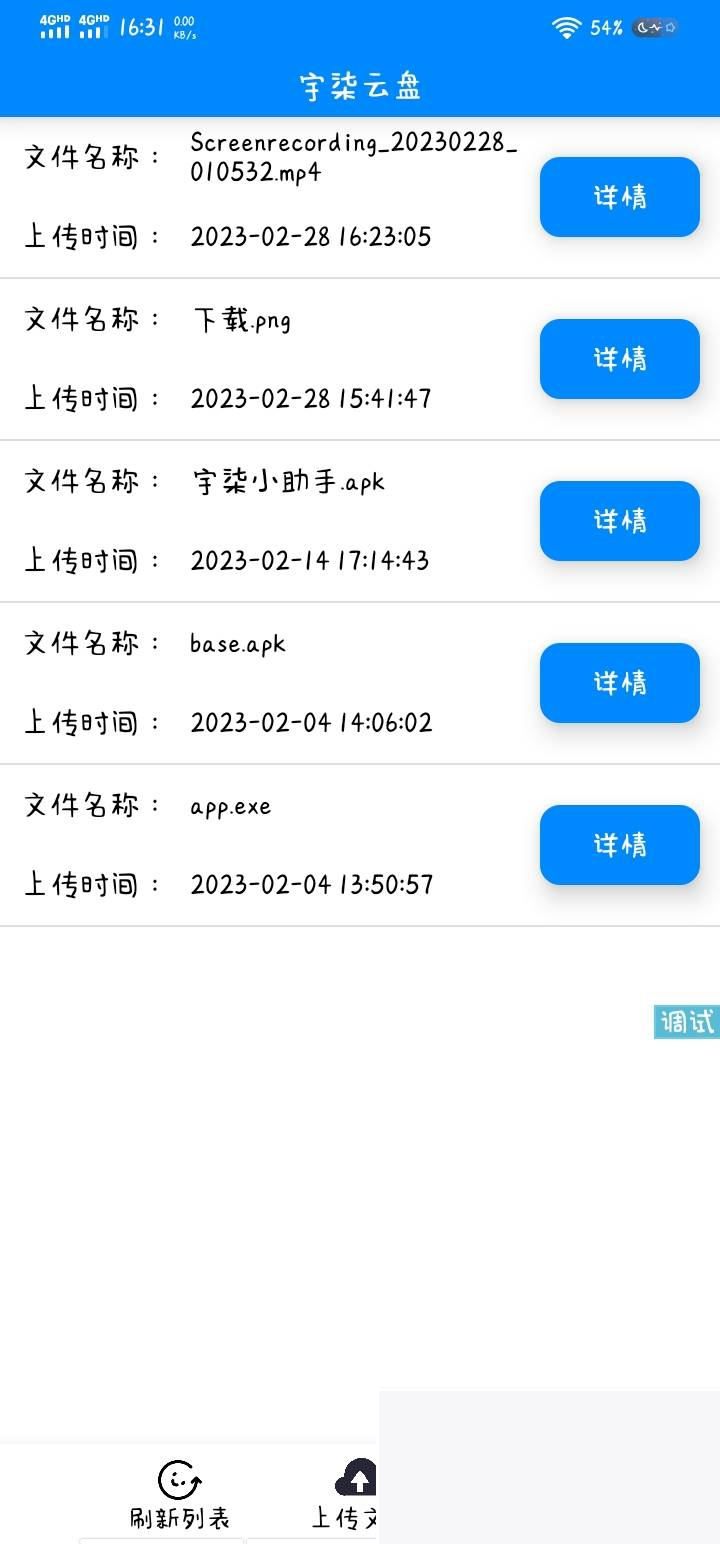View details of 宇柒小助手.apk

[x=619, y=521]
